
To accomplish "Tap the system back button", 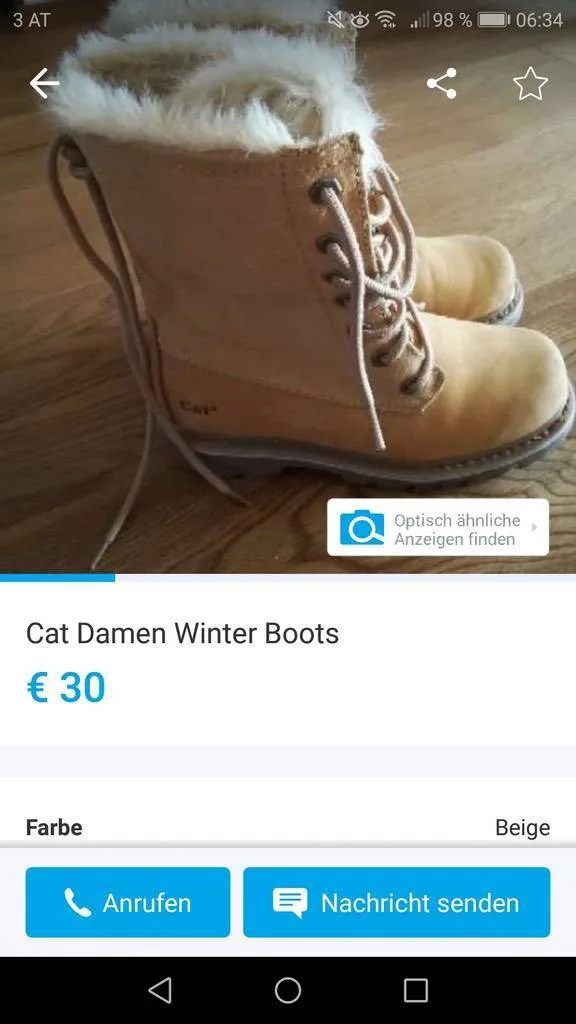I will [x=160, y=990].
